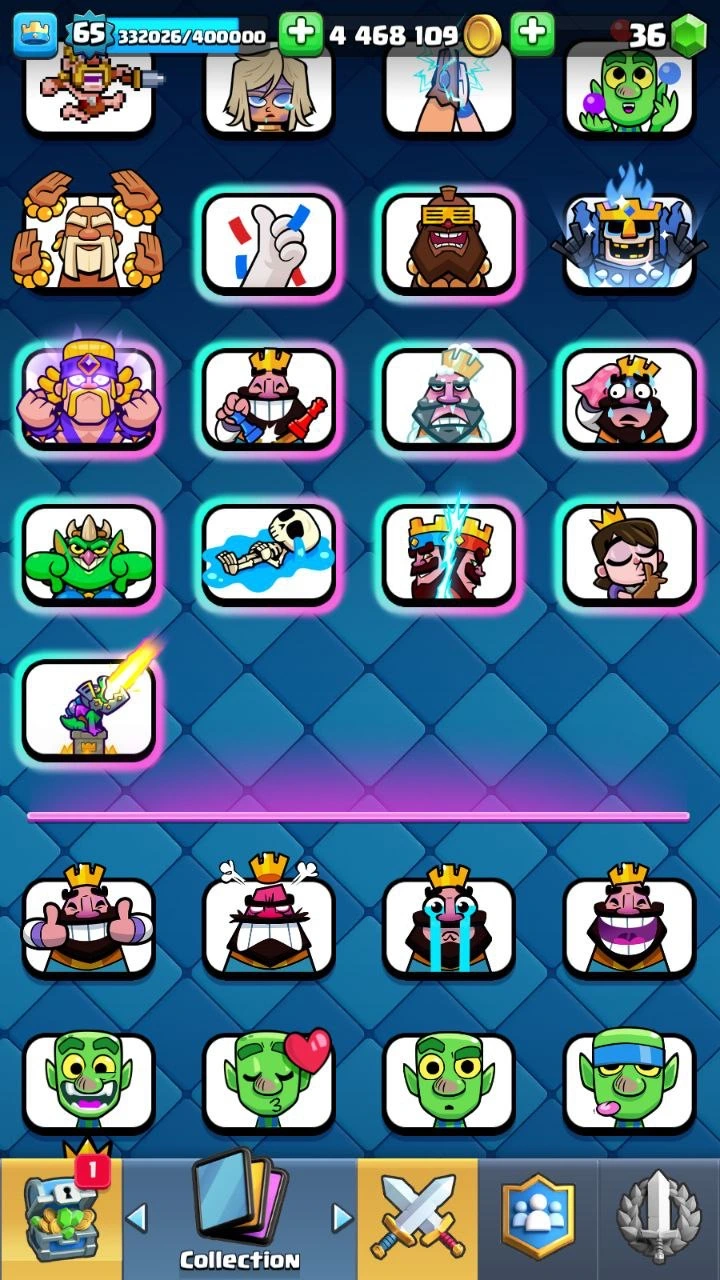Viewport: 720px width, 1280px height.
Task: Choose the two Kings lightning clash emote
Action: (449, 554)
